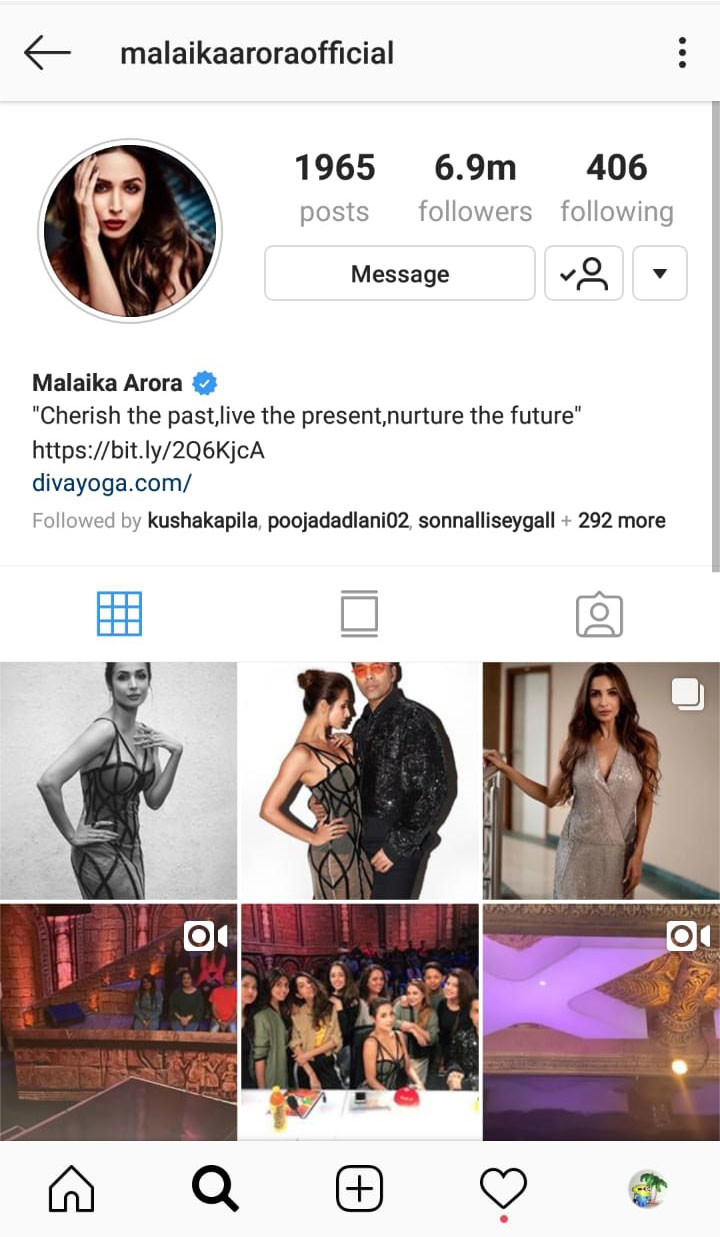Open the following status button
The width and height of the screenshot is (720, 1237).
coord(584,273)
